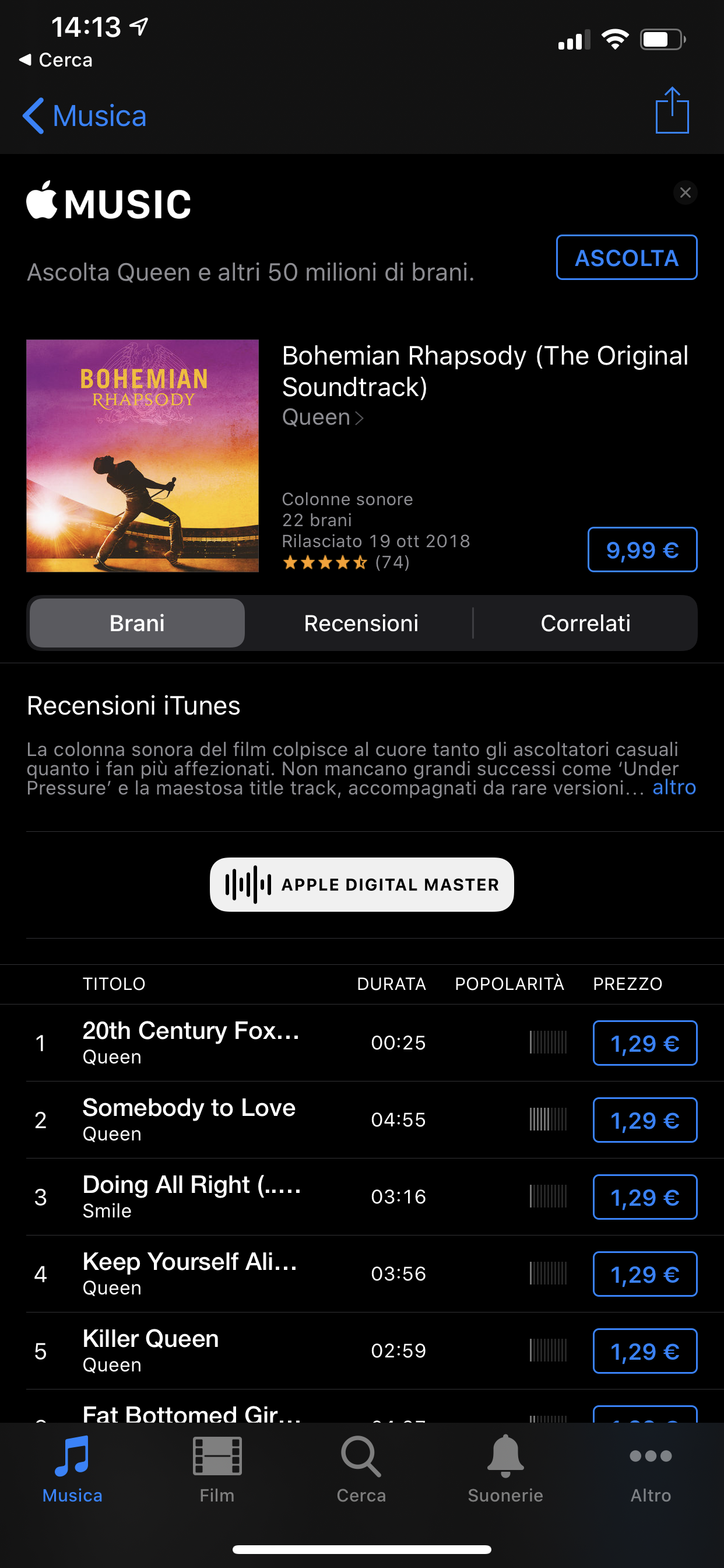Viewport: 724px width, 1568px height.
Task: Dismiss the Apple Music banner
Action: (x=685, y=193)
